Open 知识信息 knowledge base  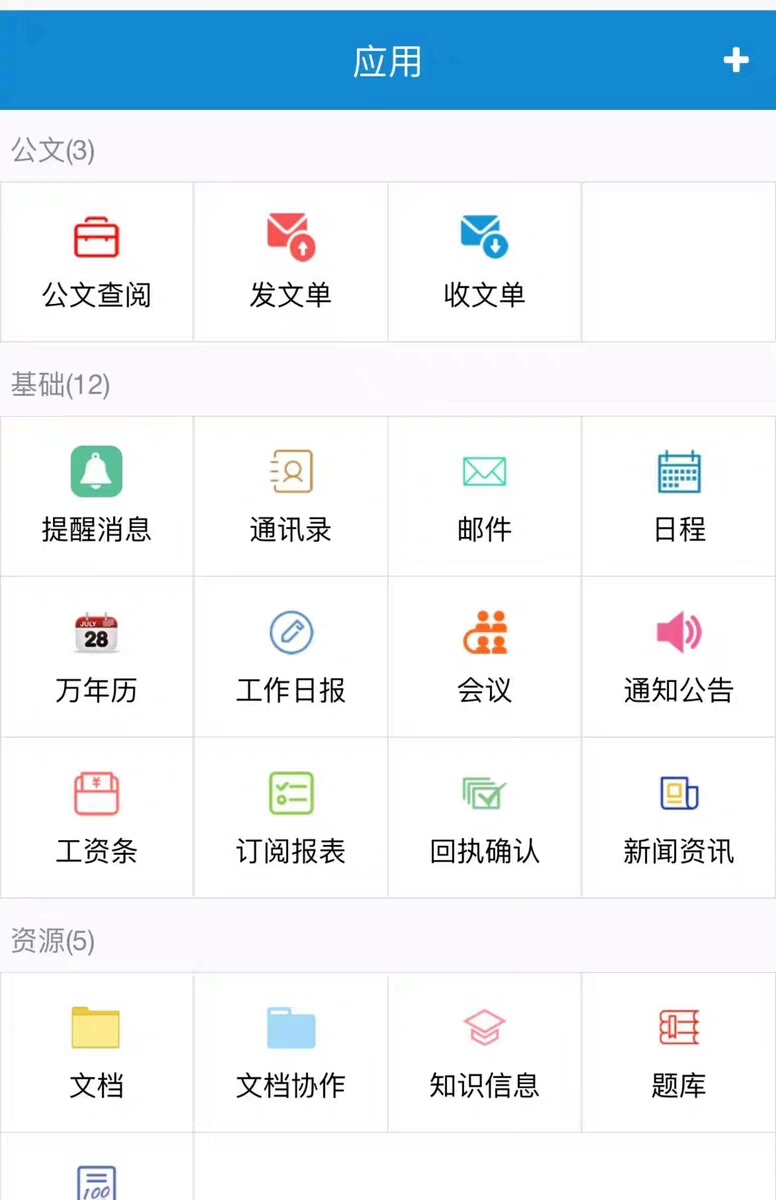coord(485,1051)
